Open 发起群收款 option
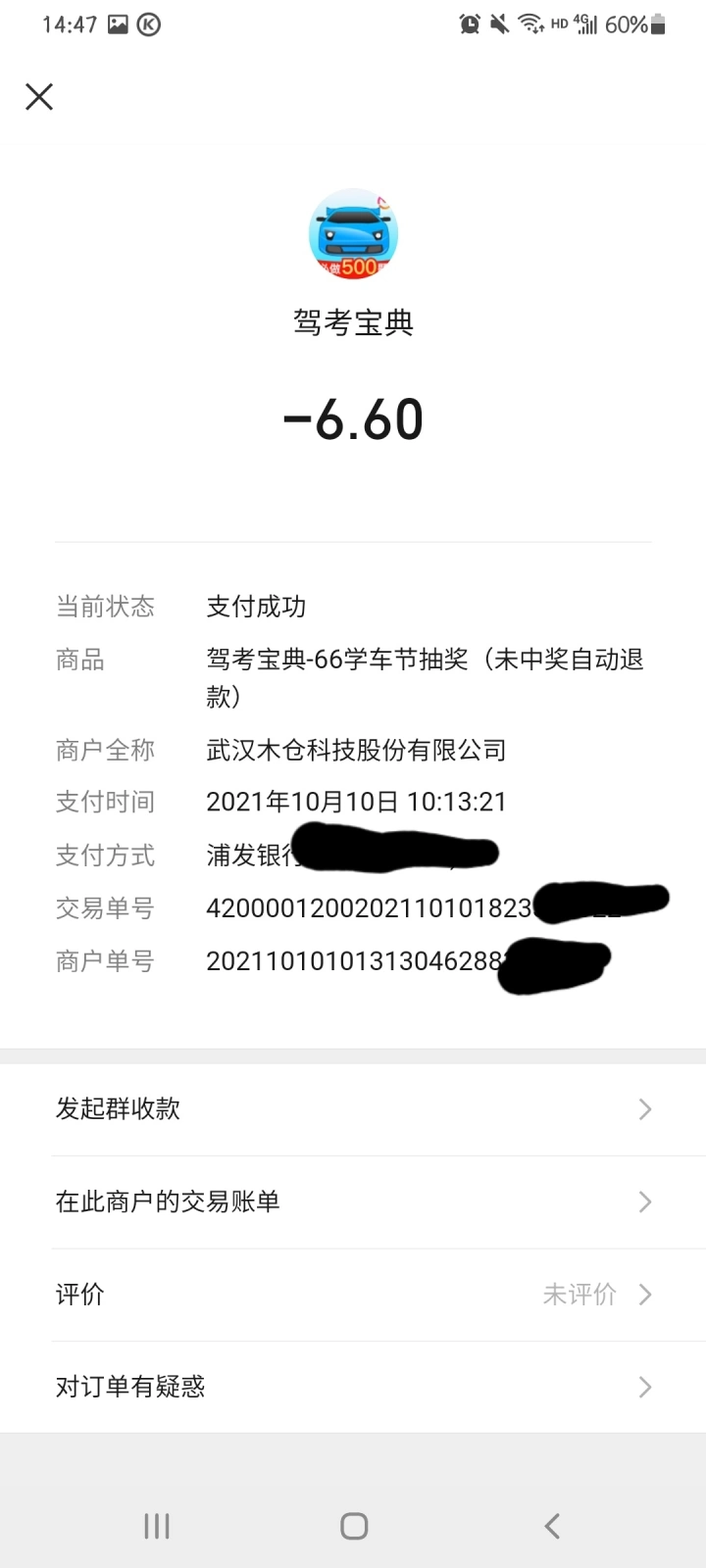Image resolution: width=706 pixels, height=1568 pixels. pyautogui.click(x=353, y=1109)
